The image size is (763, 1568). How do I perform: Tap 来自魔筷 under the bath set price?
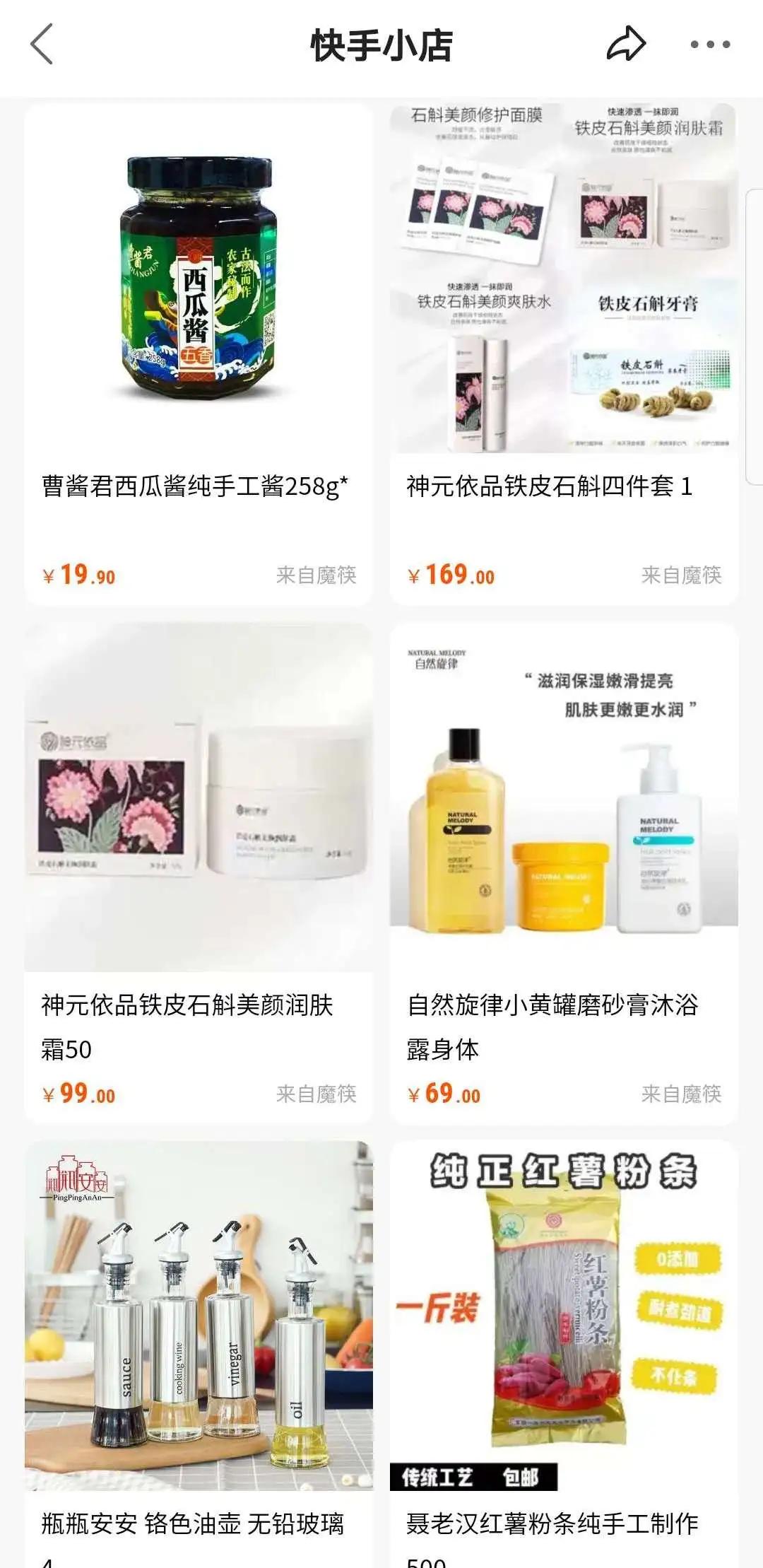coord(683,1092)
